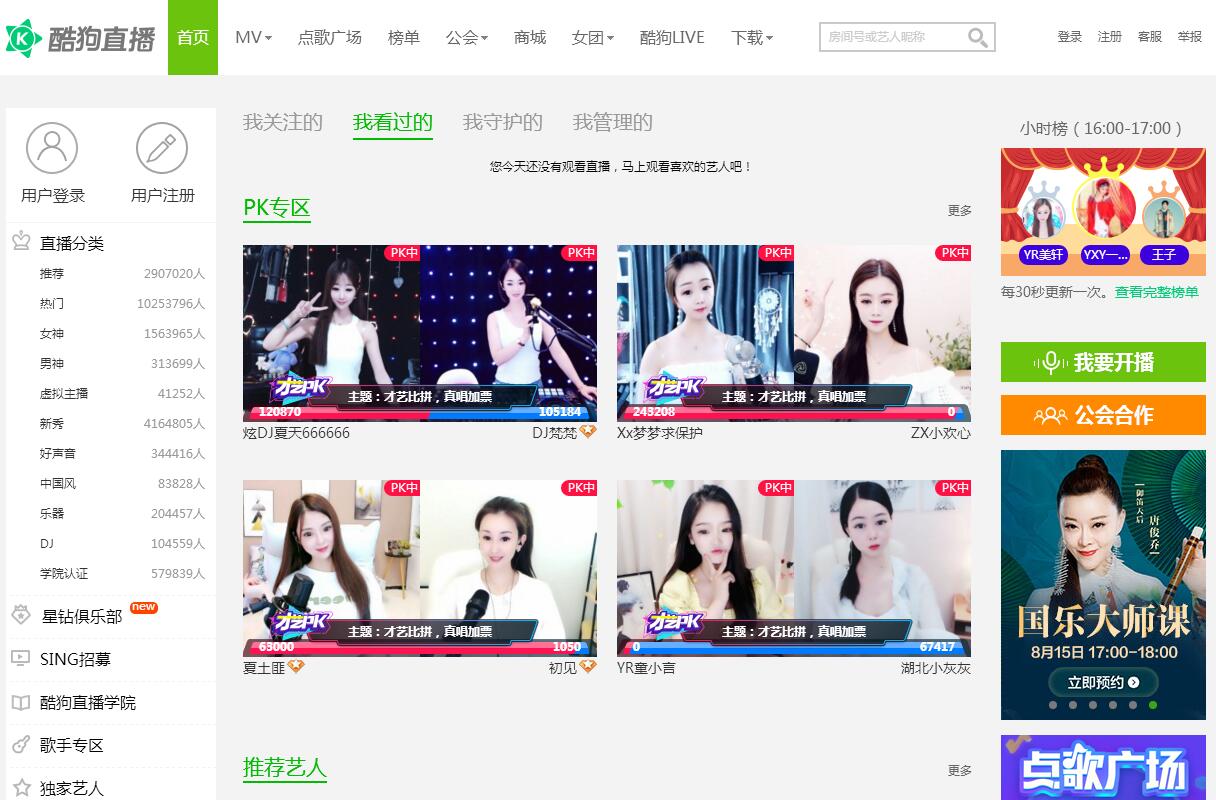Switch to the 我管理的 tab

612,122
